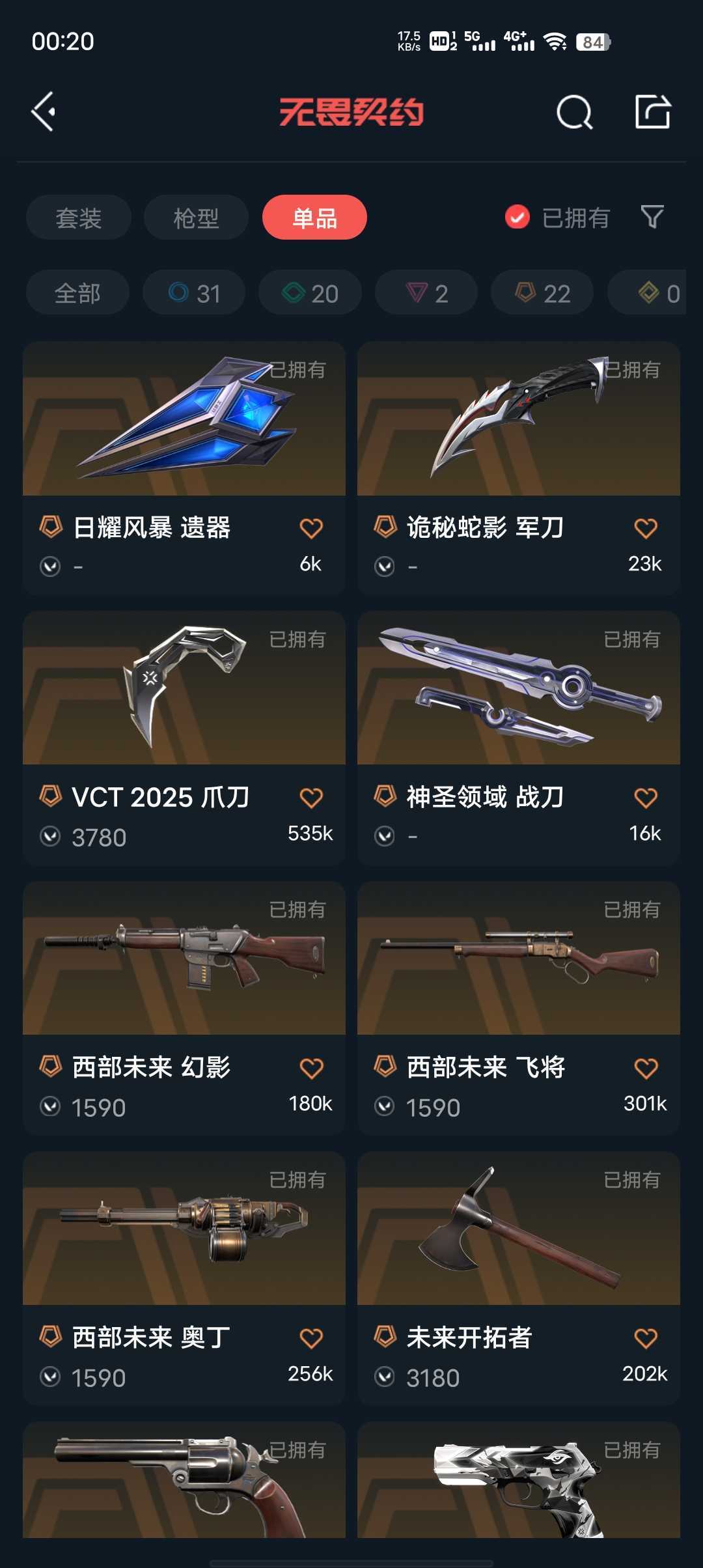This screenshot has width=703, height=1568.
Task: Select the blue rarity filter showing 31
Action: (x=193, y=292)
